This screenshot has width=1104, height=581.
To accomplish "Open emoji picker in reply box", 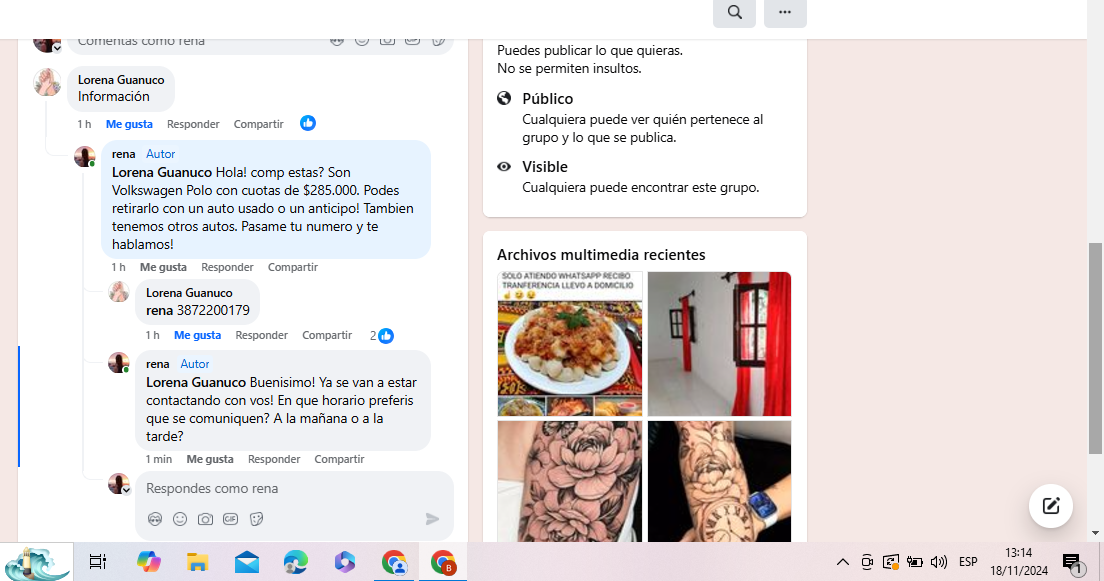I will pyautogui.click(x=180, y=519).
